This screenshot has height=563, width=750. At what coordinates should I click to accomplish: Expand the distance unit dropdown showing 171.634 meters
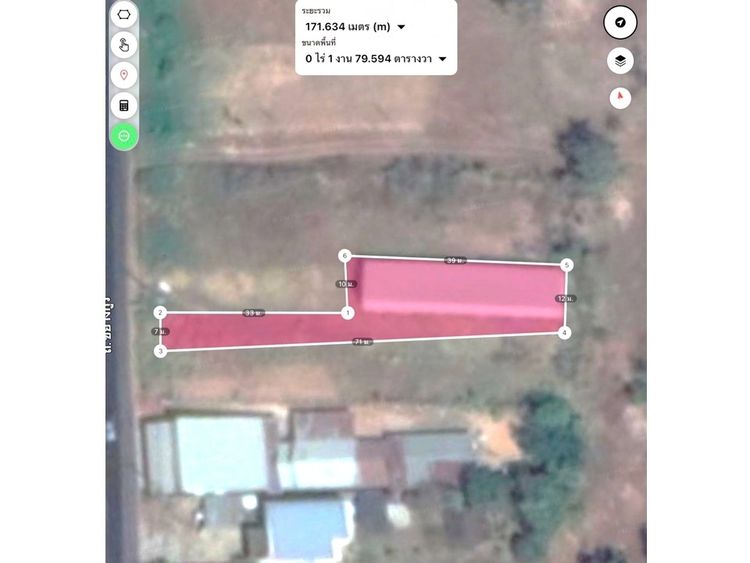click(x=401, y=27)
